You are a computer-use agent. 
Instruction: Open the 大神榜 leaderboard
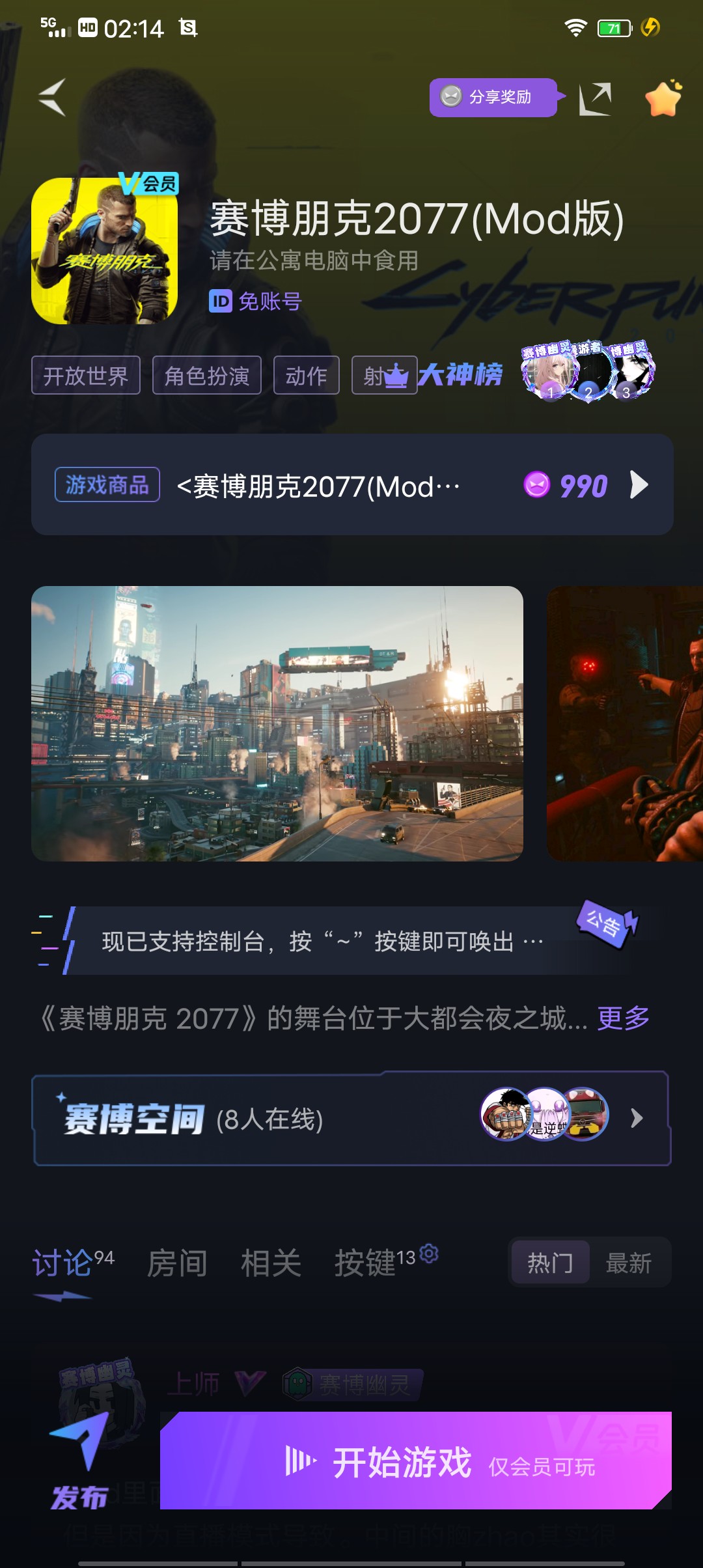[460, 375]
